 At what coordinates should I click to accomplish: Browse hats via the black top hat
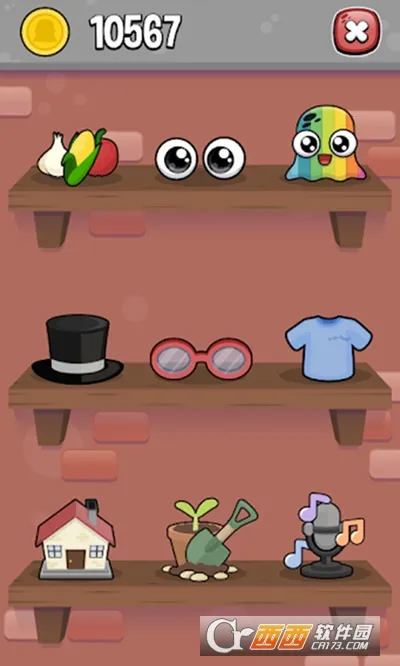tap(77, 349)
